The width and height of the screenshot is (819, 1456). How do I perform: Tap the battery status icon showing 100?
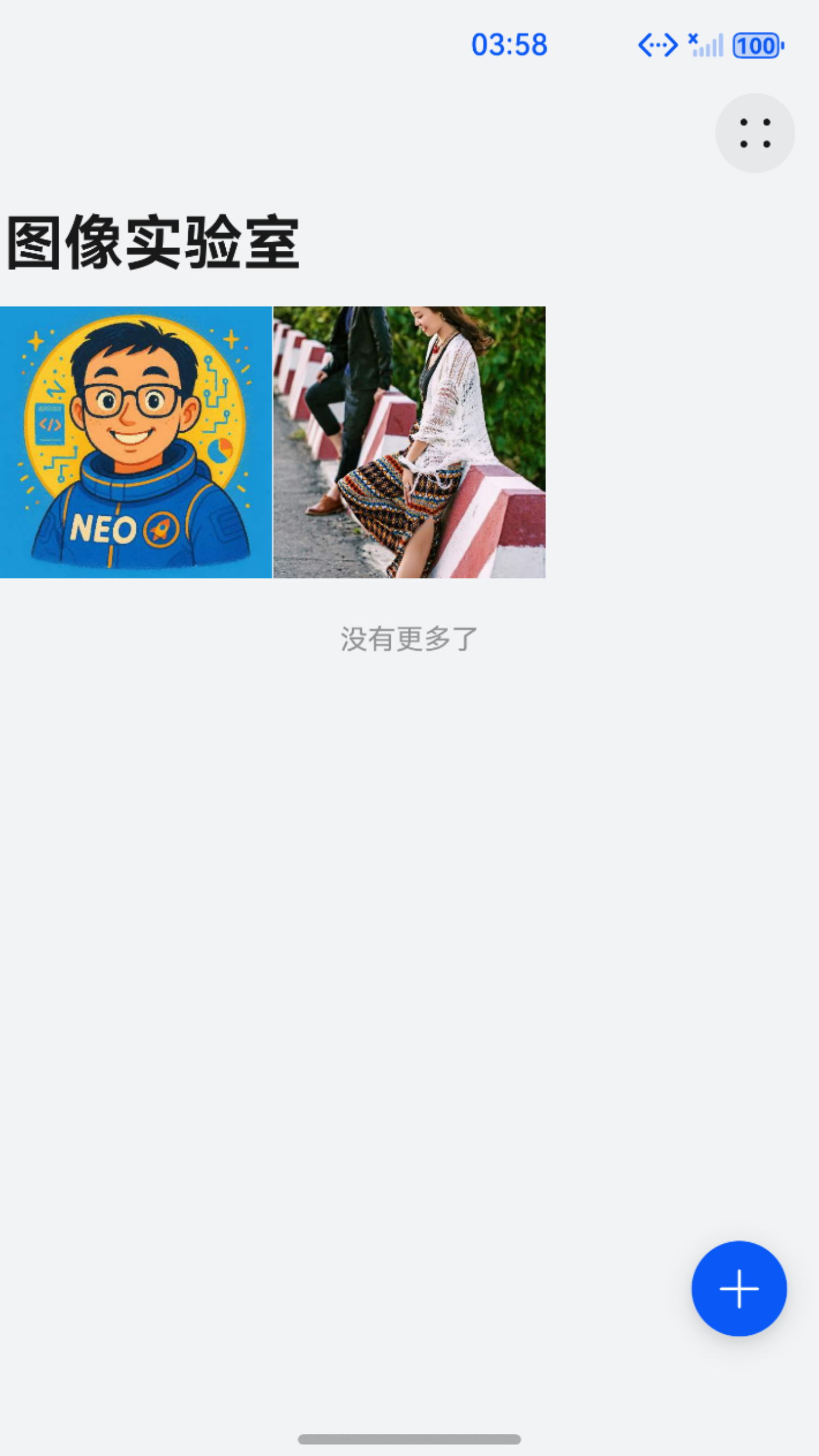[x=756, y=44]
